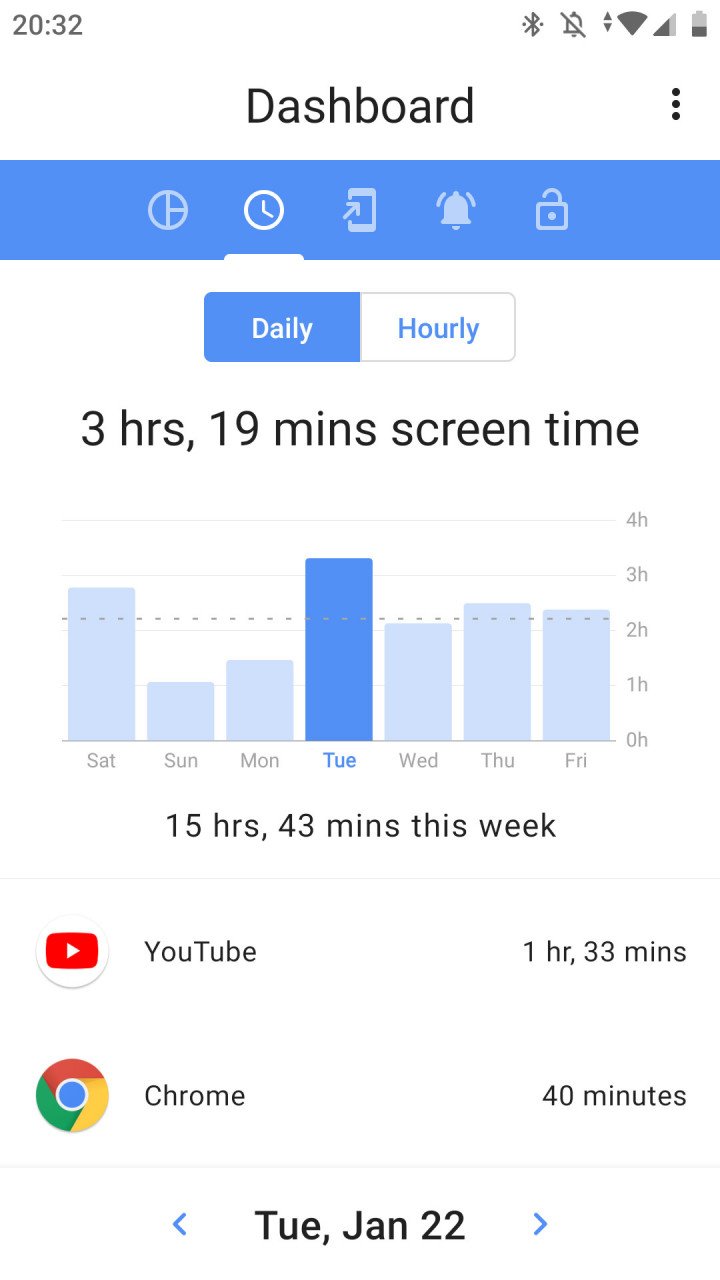
Task: Open YouTube usage details
Action: tap(360, 952)
